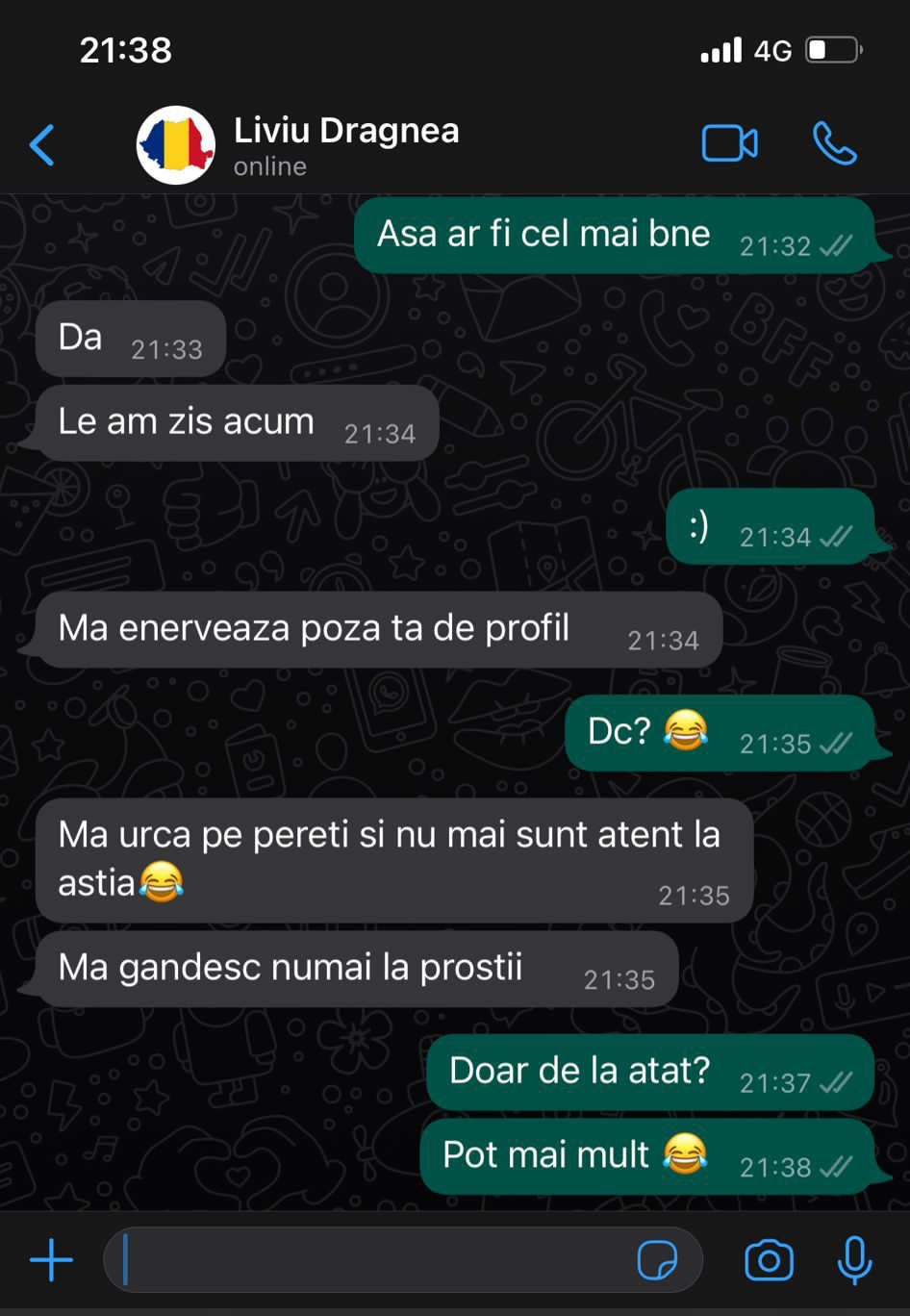Screen dimensions: 910x1316
Task: Open the sticker picker
Action: click(657, 1259)
